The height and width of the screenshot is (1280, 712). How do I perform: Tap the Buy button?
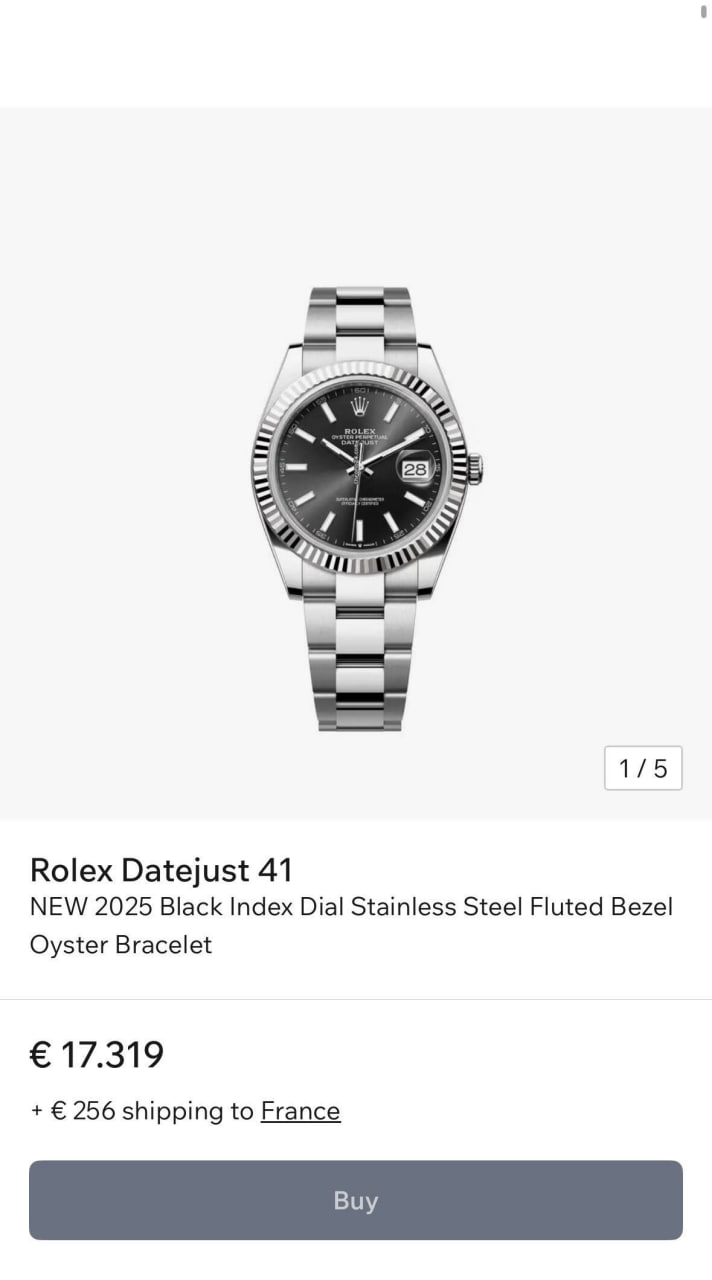click(355, 1200)
